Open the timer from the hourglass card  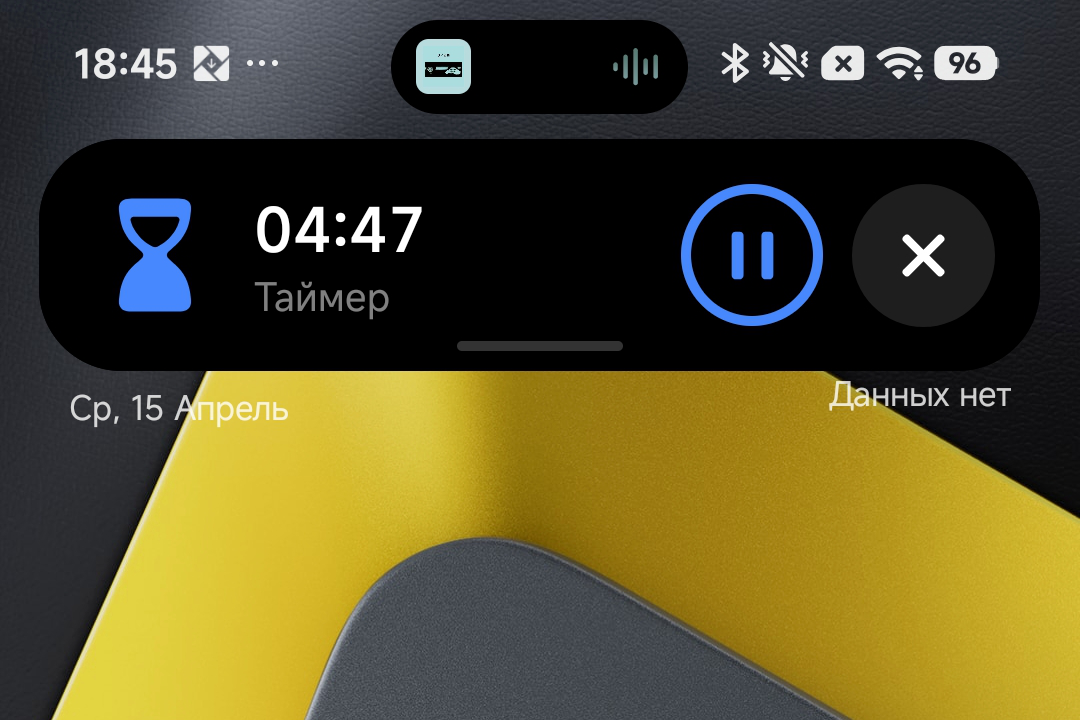(155, 254)
